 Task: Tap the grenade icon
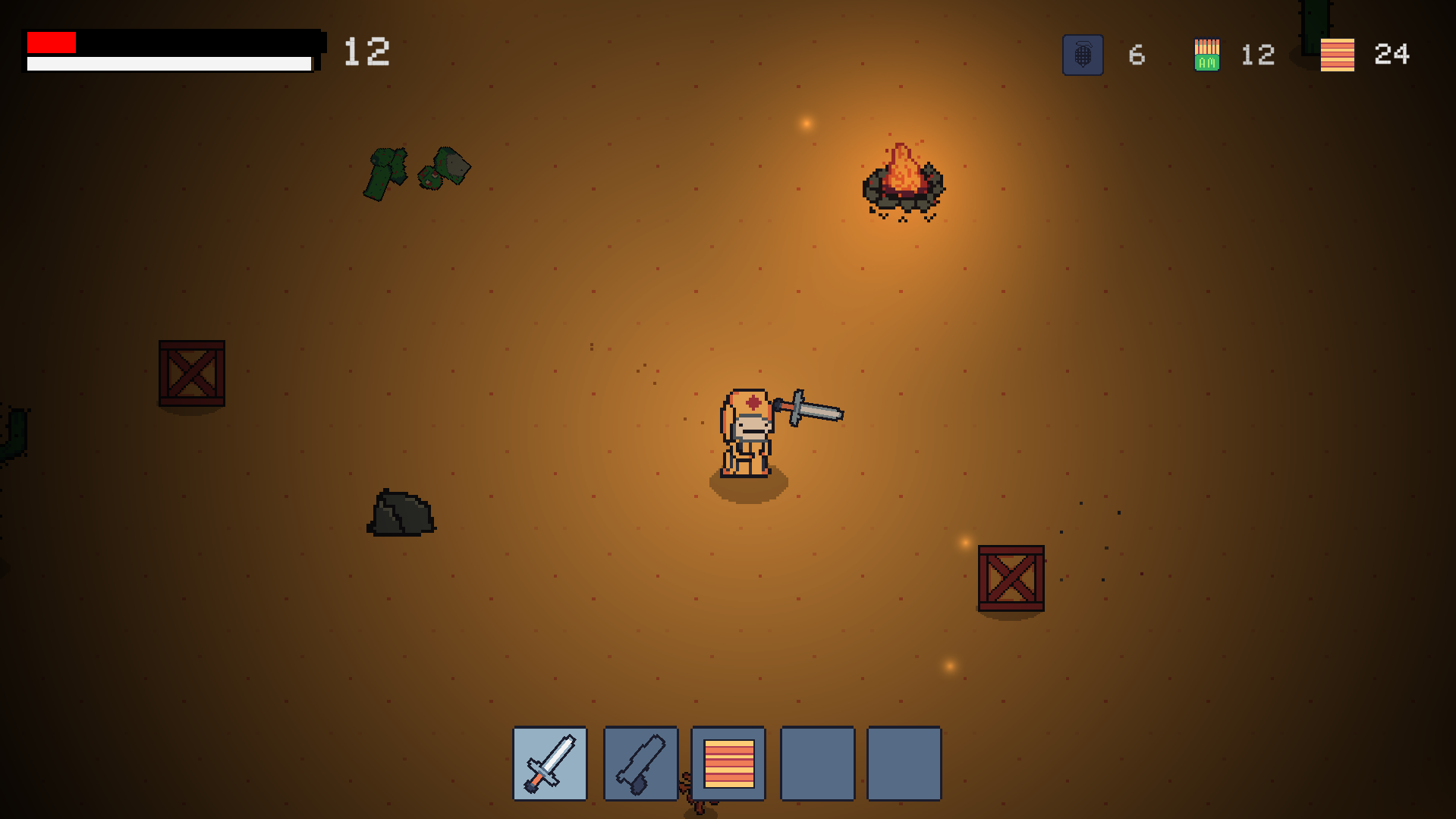(1083, 55)
